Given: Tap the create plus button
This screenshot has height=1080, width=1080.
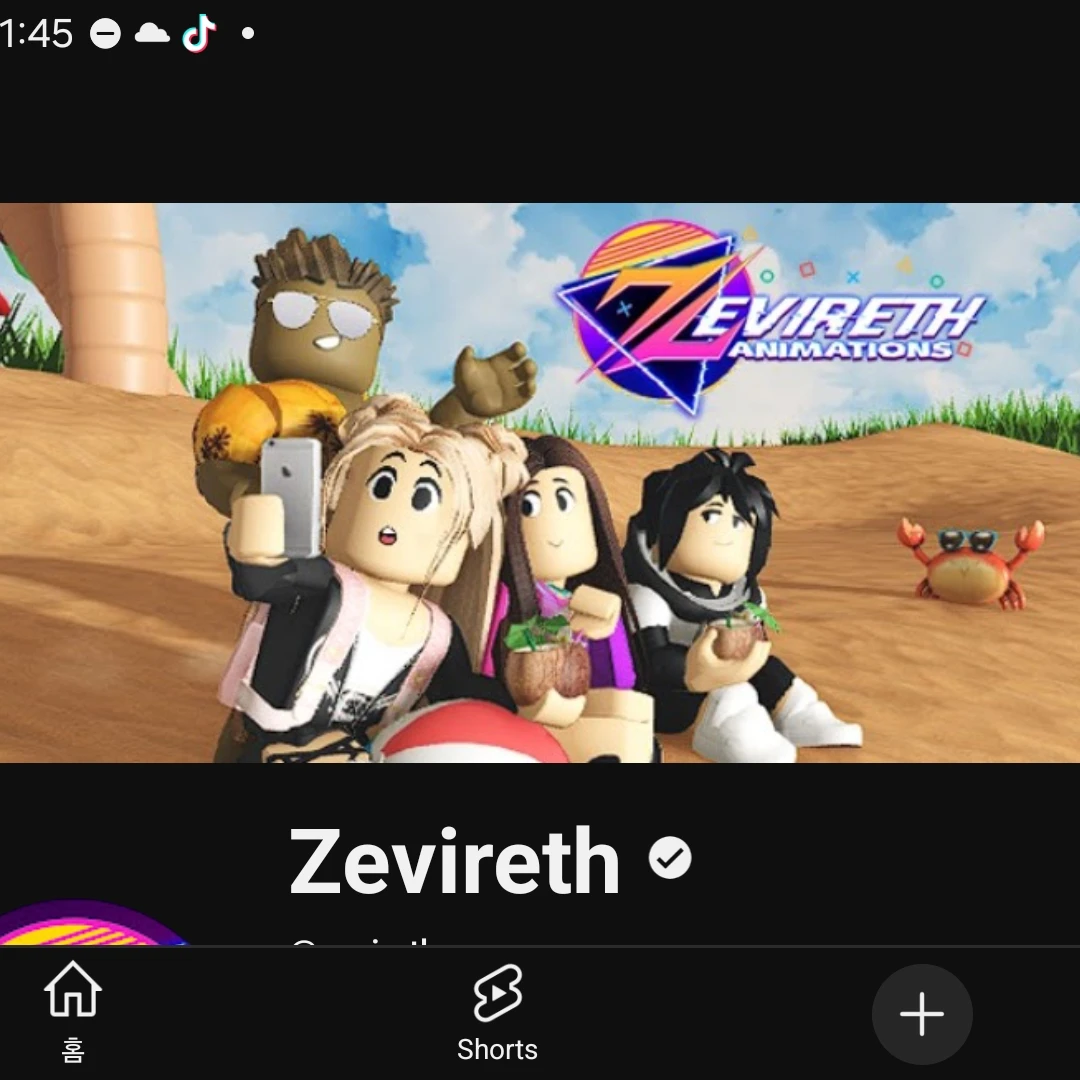Looking at the screenshot, I should [x=921, y=1014].
